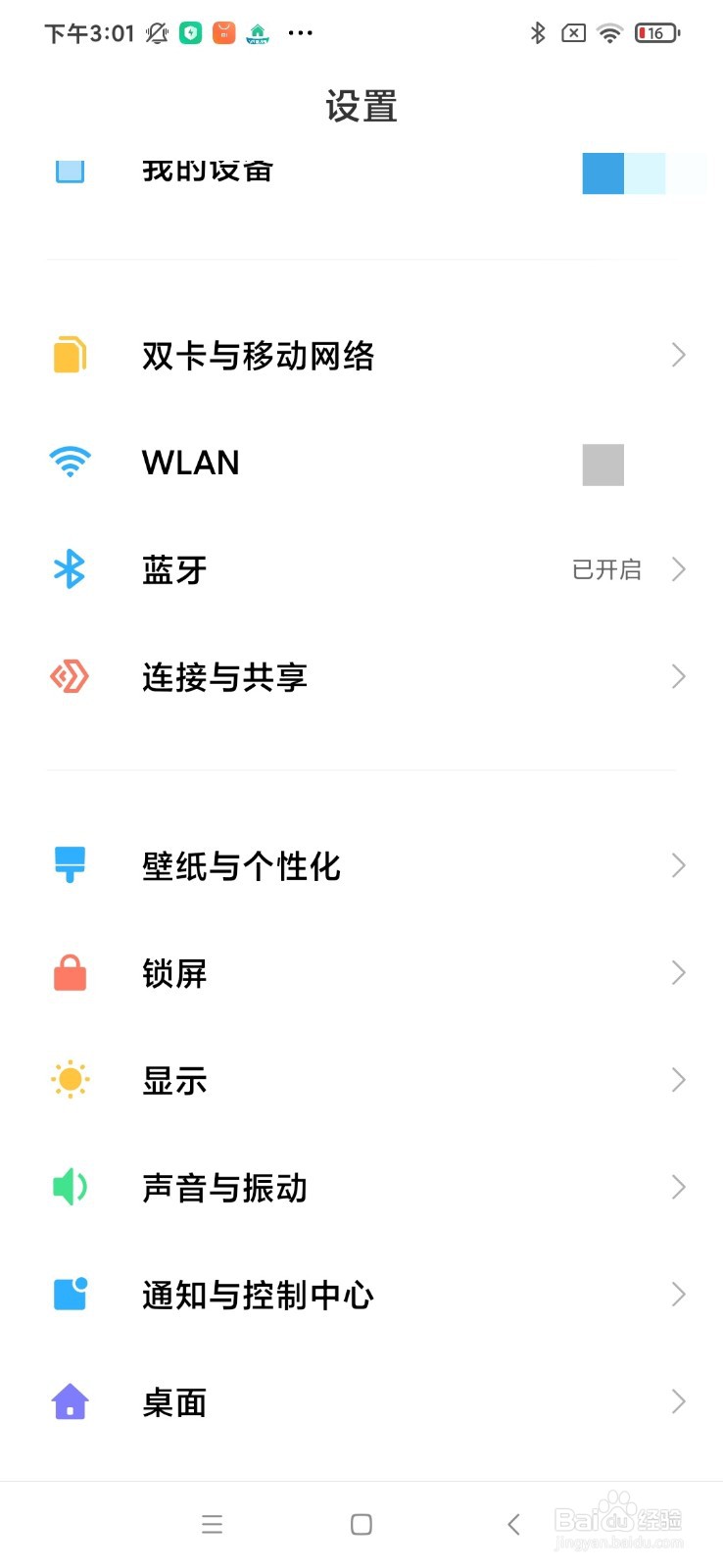Screen dimensions: 723x1568
Task: Expand 桌面 settings with its chevron
Action: (x=678, y=1401)
